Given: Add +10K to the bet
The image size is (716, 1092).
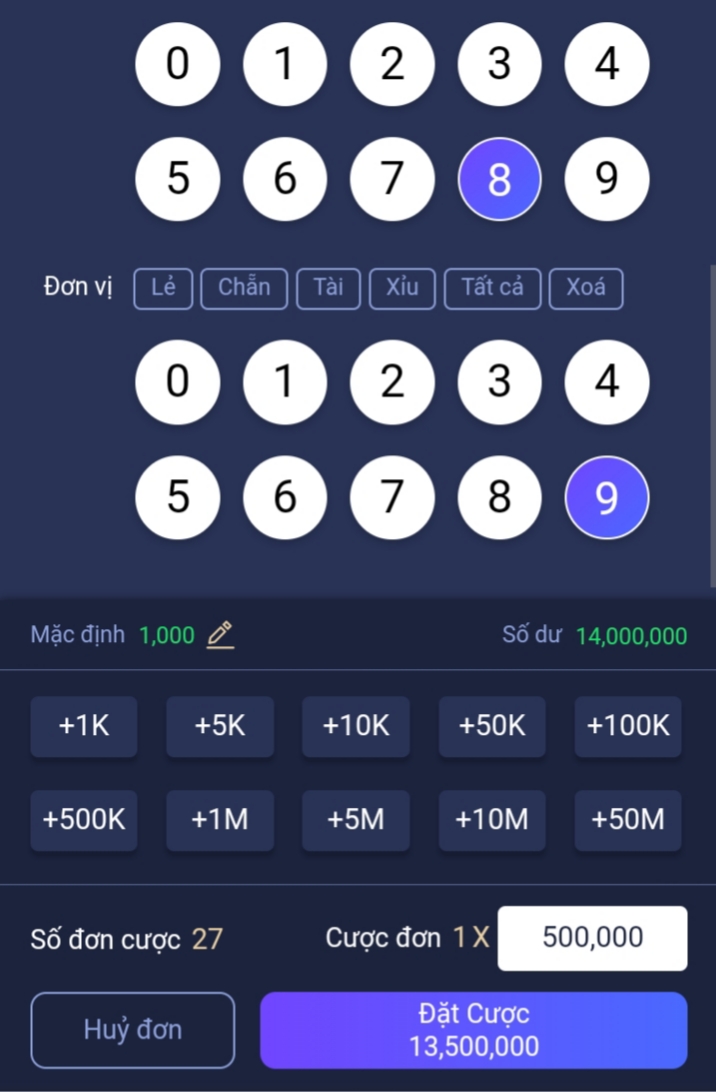Looking at the screenshot, I should pos(356,727).
